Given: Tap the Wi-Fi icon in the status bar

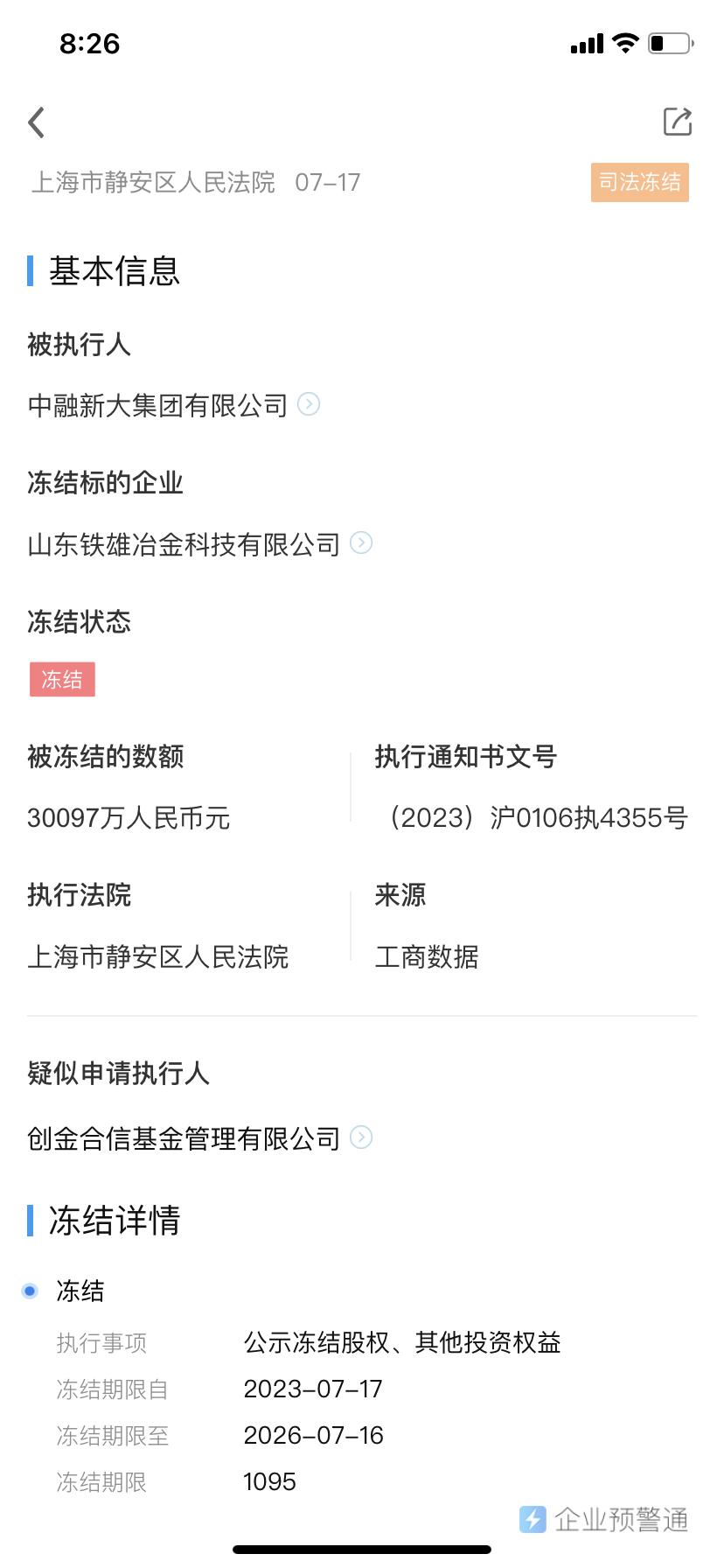Looking at the screenshot, I should pos(625,43).
